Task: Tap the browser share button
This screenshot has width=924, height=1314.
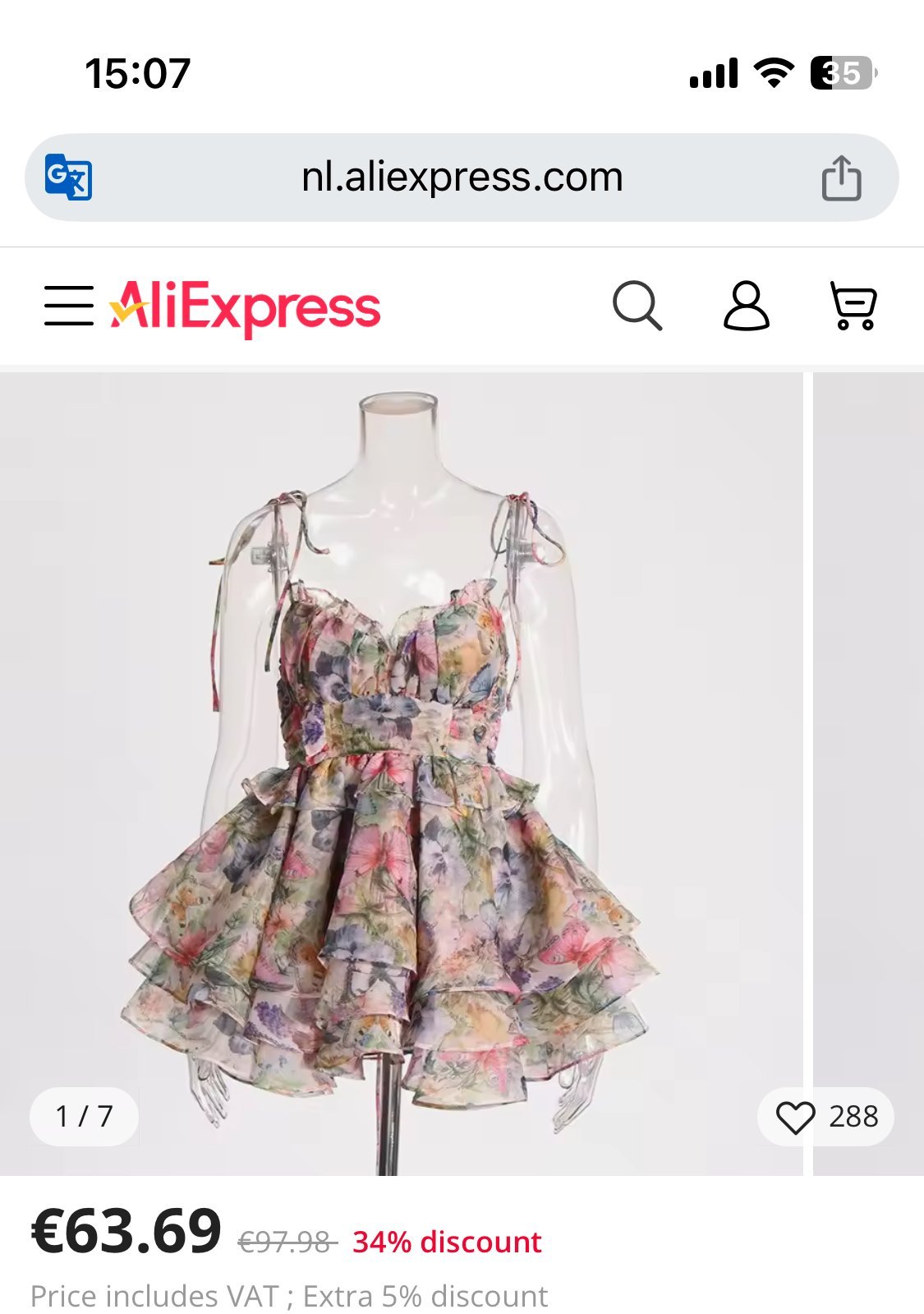Action: click(x=841, y=178)
